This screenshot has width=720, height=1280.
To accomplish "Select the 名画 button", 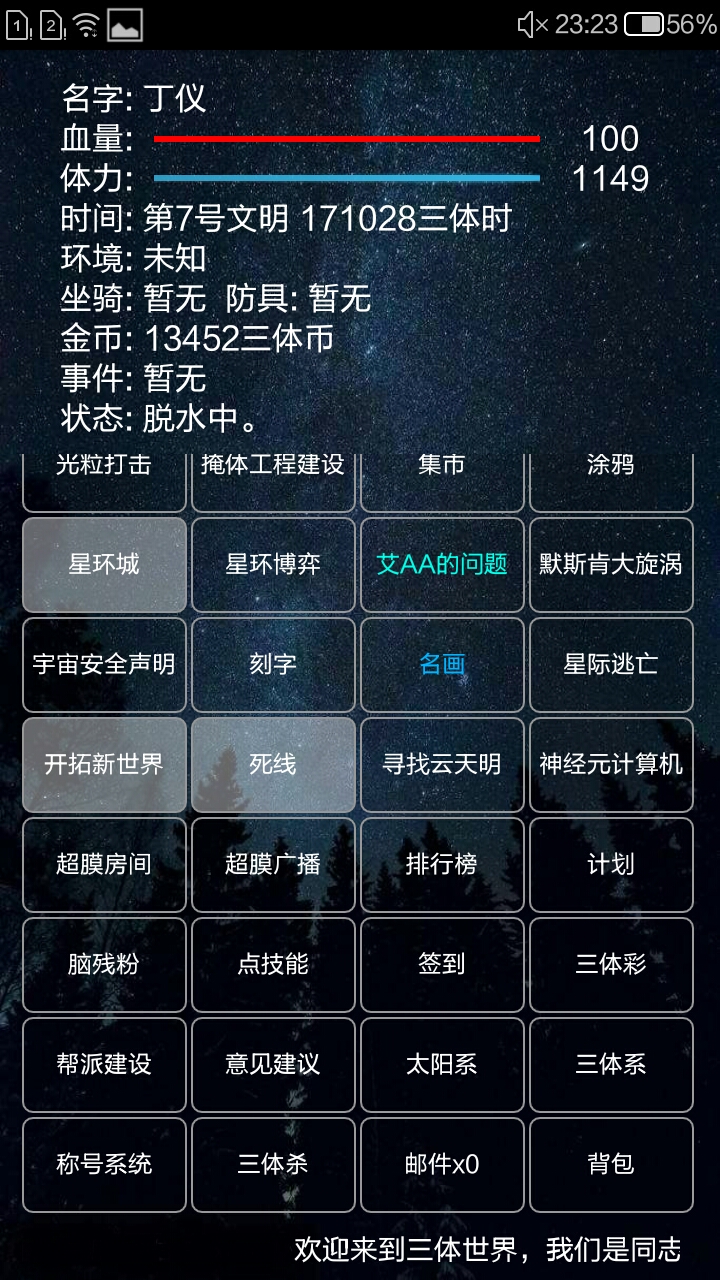I will pos(442,665).
